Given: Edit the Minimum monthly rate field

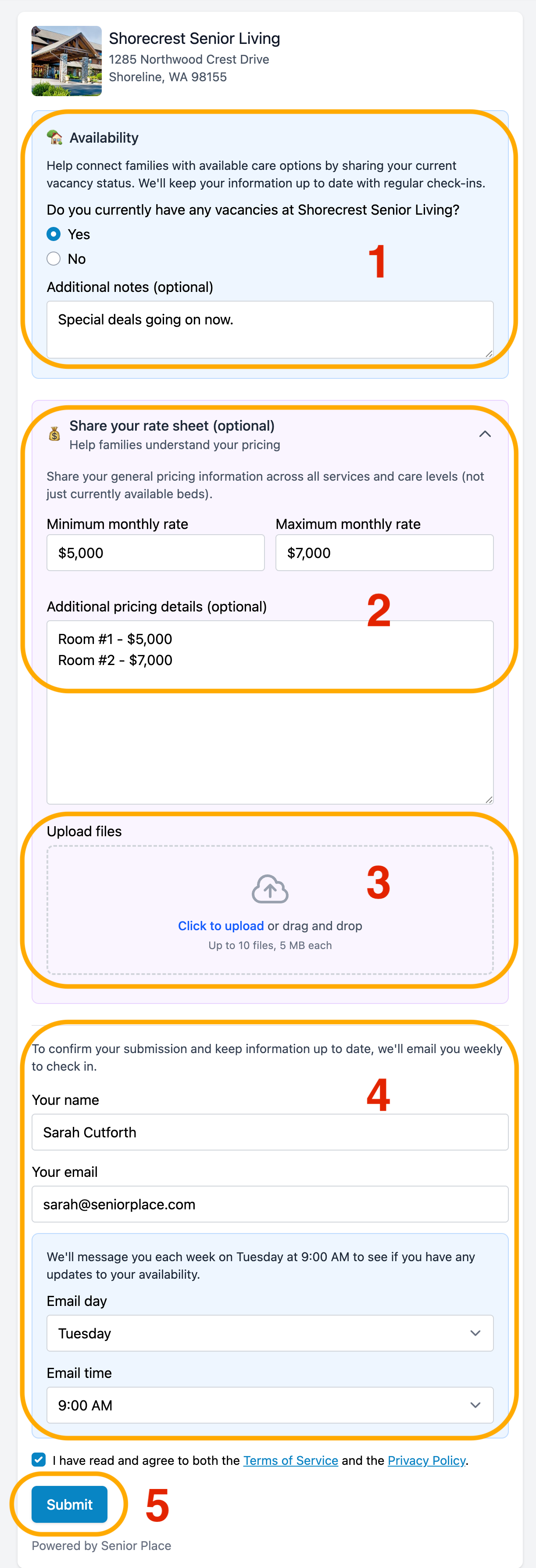Looking at the screenshot, I should click(155, 553).
